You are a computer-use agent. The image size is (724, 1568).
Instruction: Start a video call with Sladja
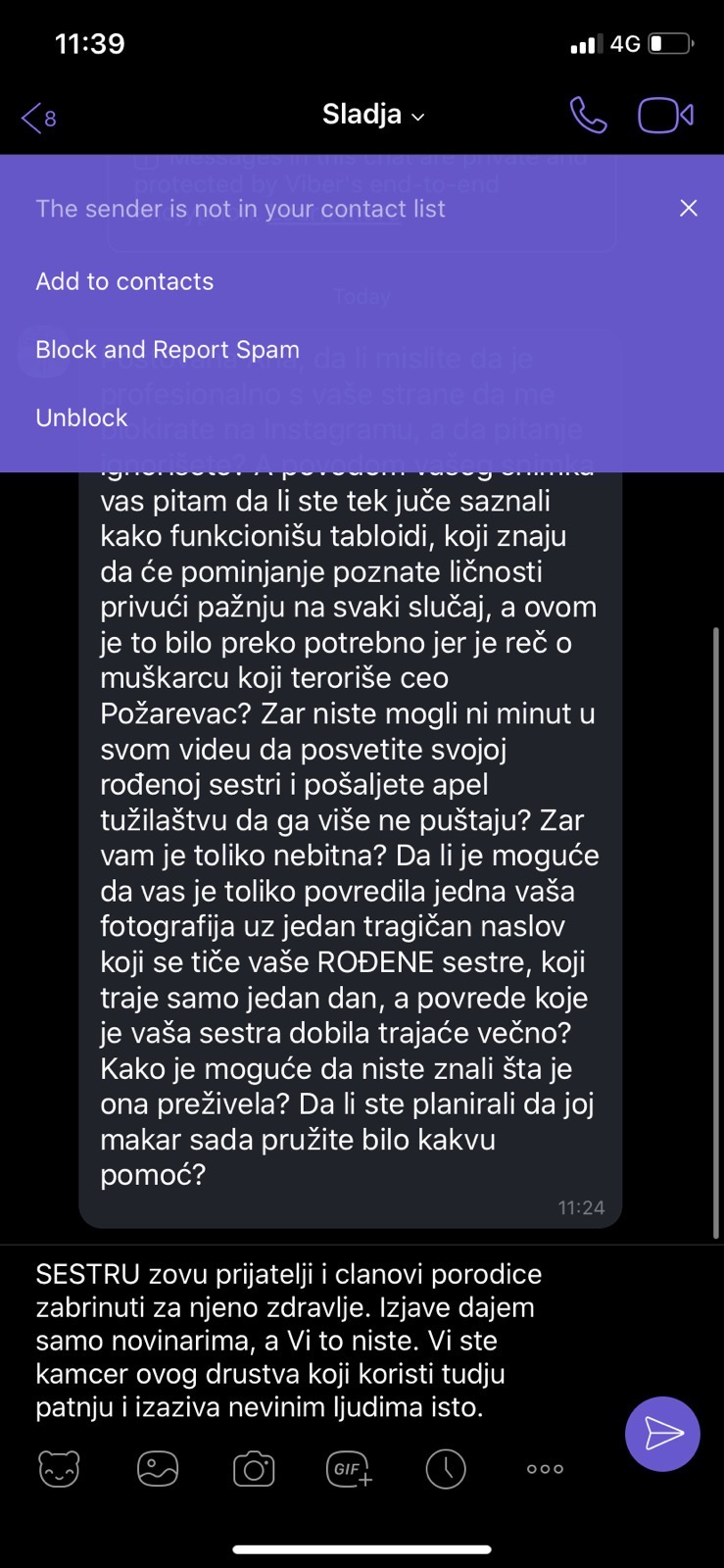665,116
